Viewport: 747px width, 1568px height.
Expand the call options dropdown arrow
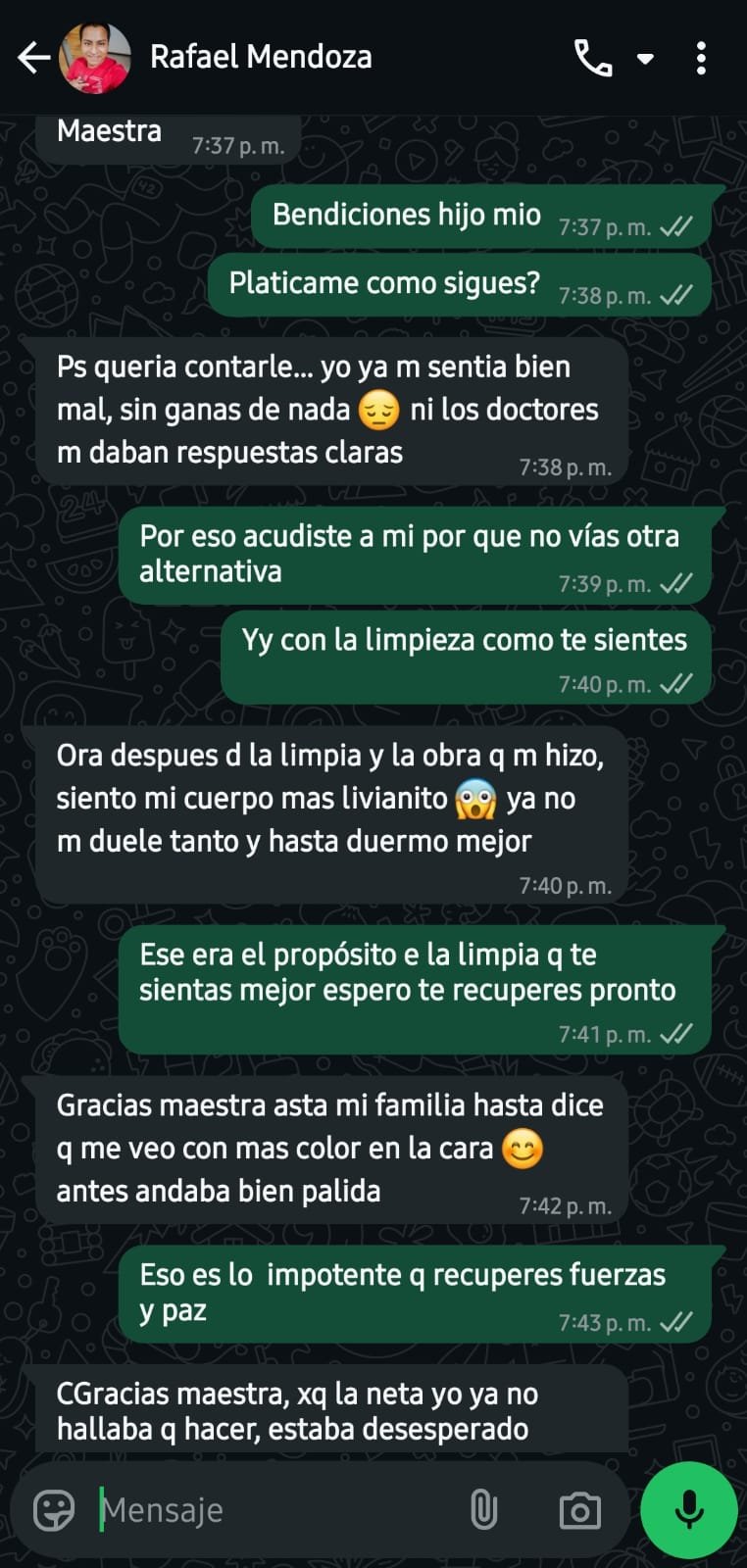coord(646,57)
